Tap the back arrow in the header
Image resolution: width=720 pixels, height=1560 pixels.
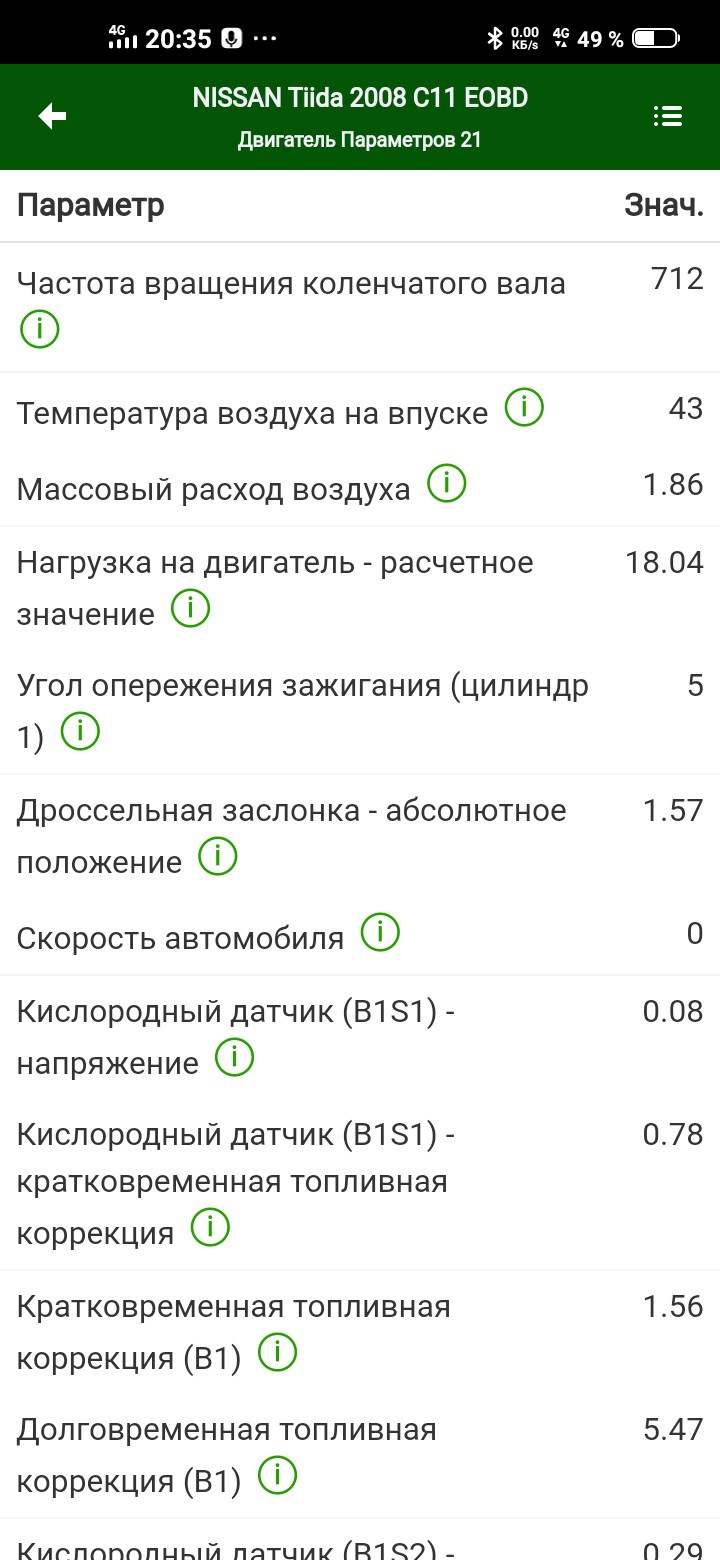[51, 116]
